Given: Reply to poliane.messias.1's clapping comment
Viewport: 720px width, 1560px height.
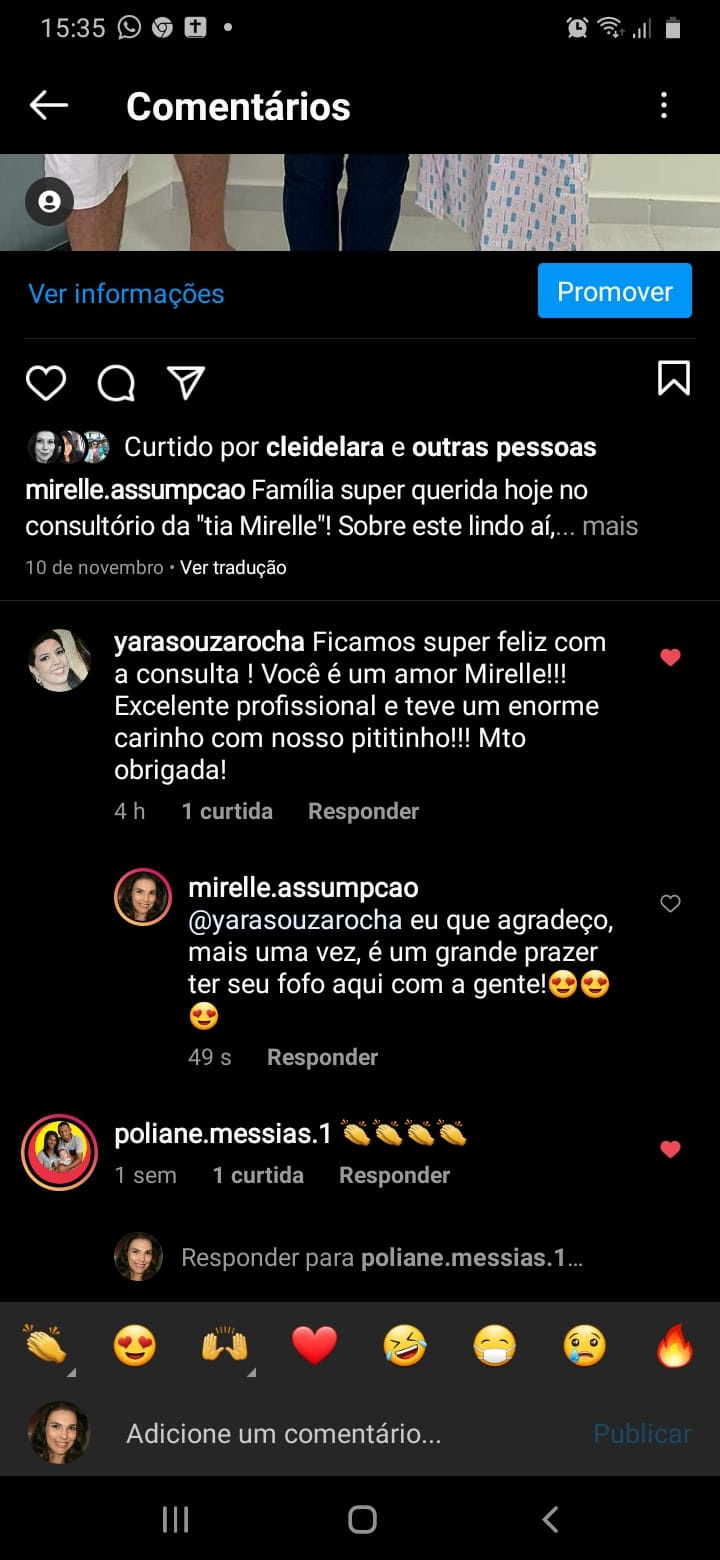Looking at the screenshot, I should (x=394, y=1175).
